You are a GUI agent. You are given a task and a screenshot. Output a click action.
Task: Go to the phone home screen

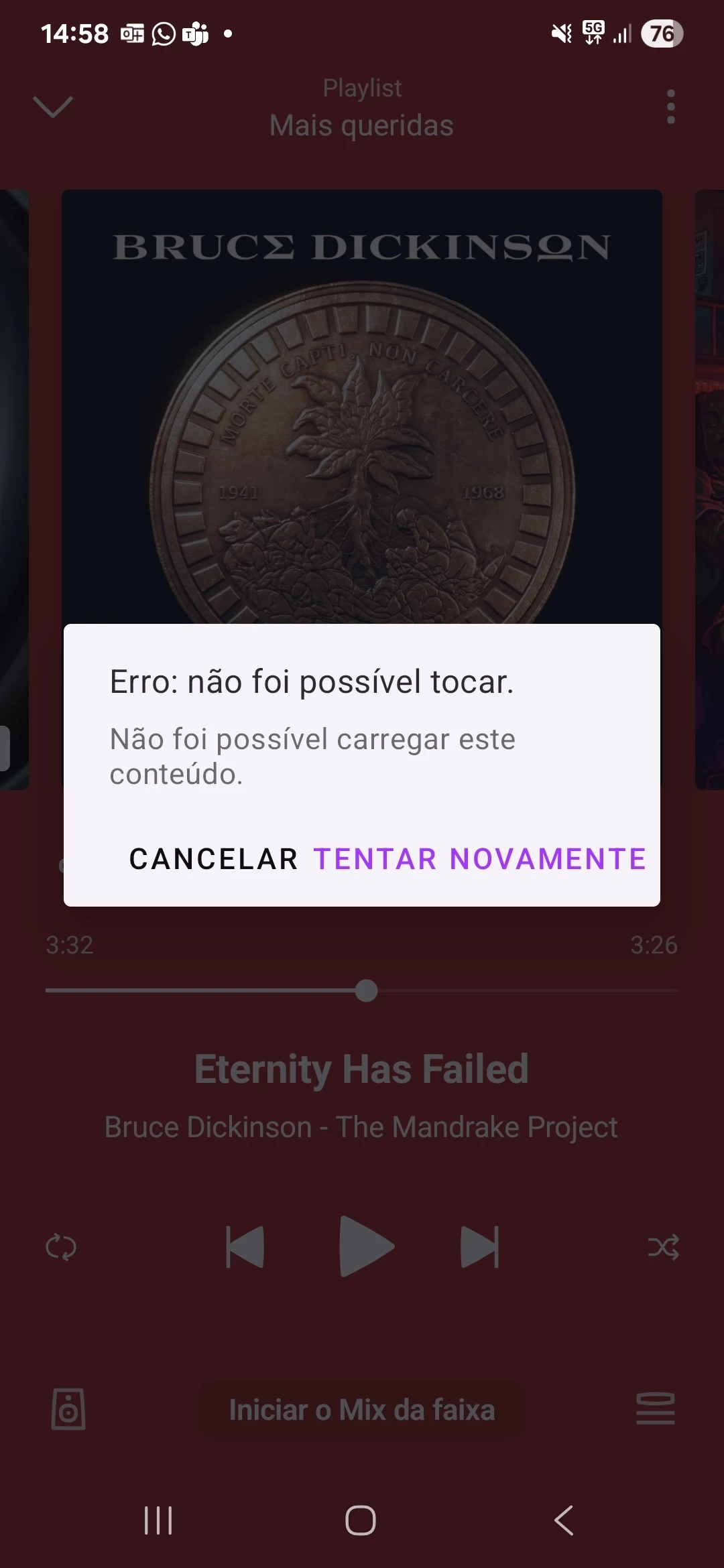click(x=361, y=1520)
